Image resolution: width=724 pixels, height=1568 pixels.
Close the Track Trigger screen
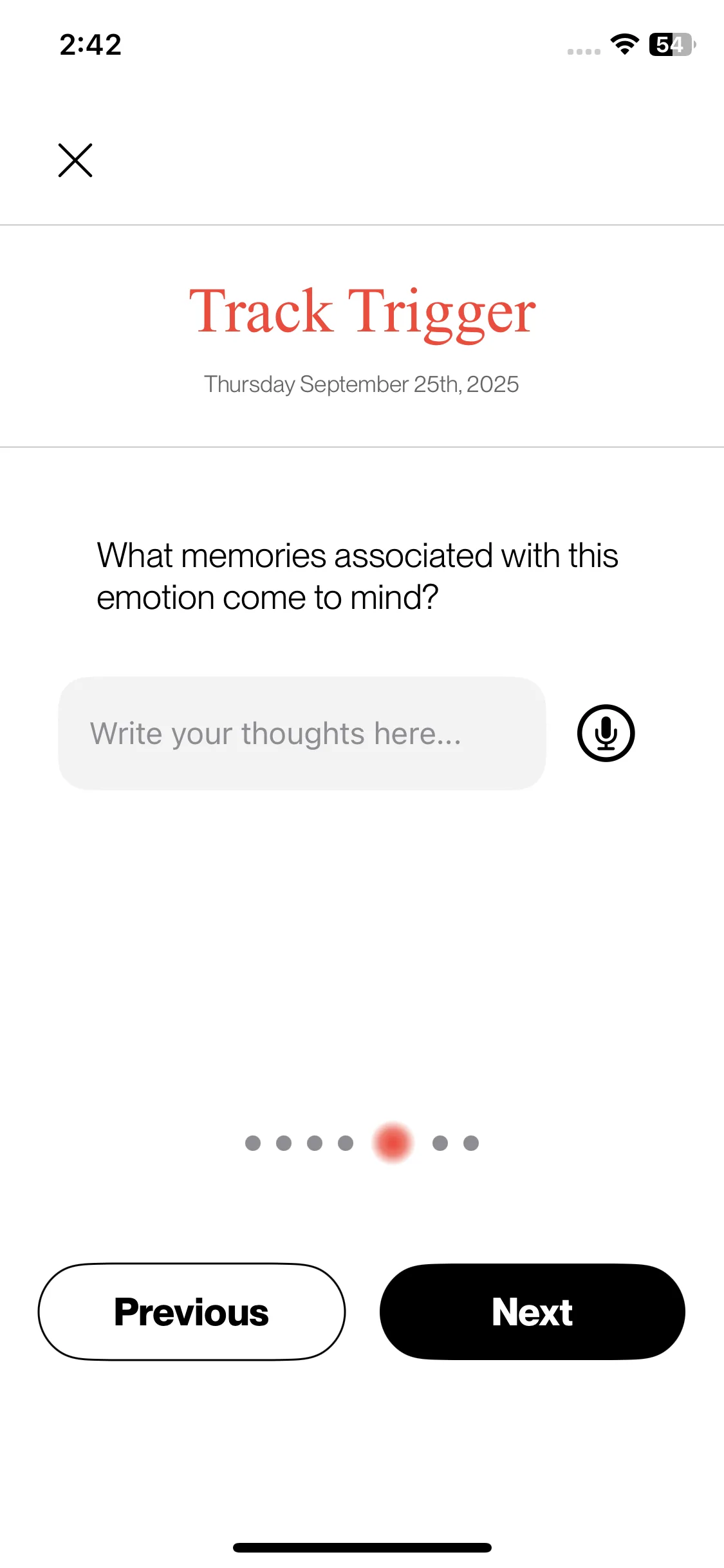point(75,160)
